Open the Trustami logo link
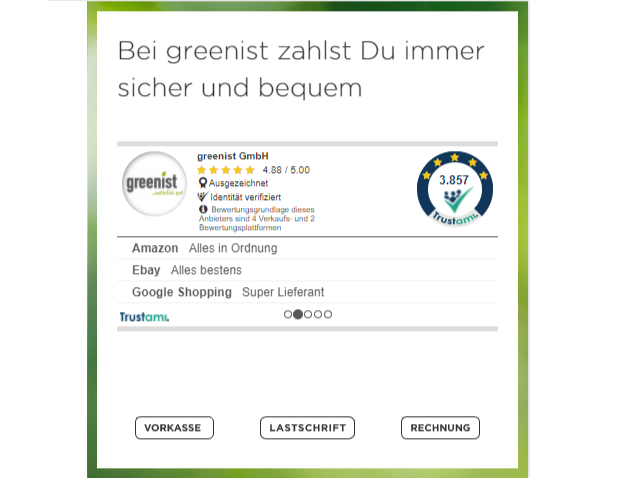629x478 pixels. (145, 316)
